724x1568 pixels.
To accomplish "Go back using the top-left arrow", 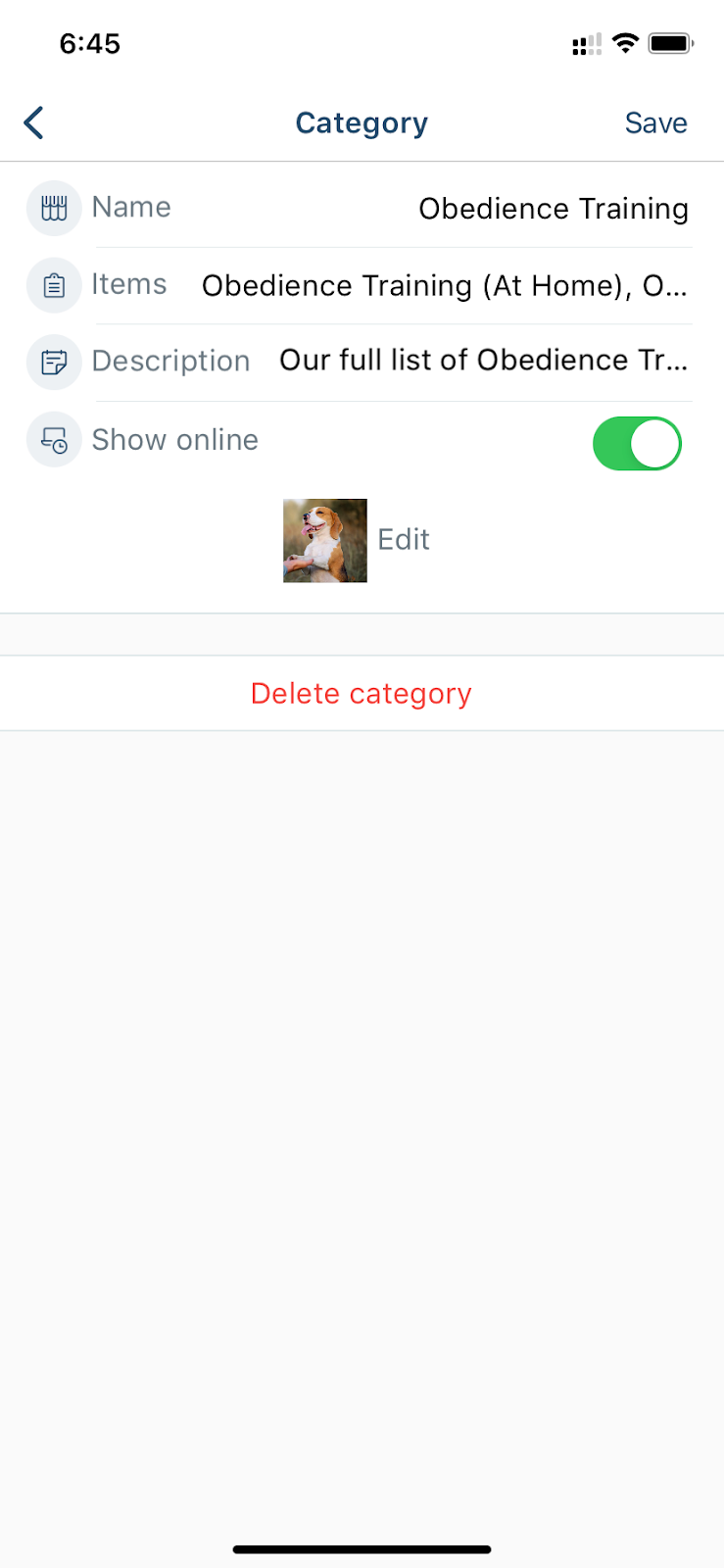I will click(34, 123).
